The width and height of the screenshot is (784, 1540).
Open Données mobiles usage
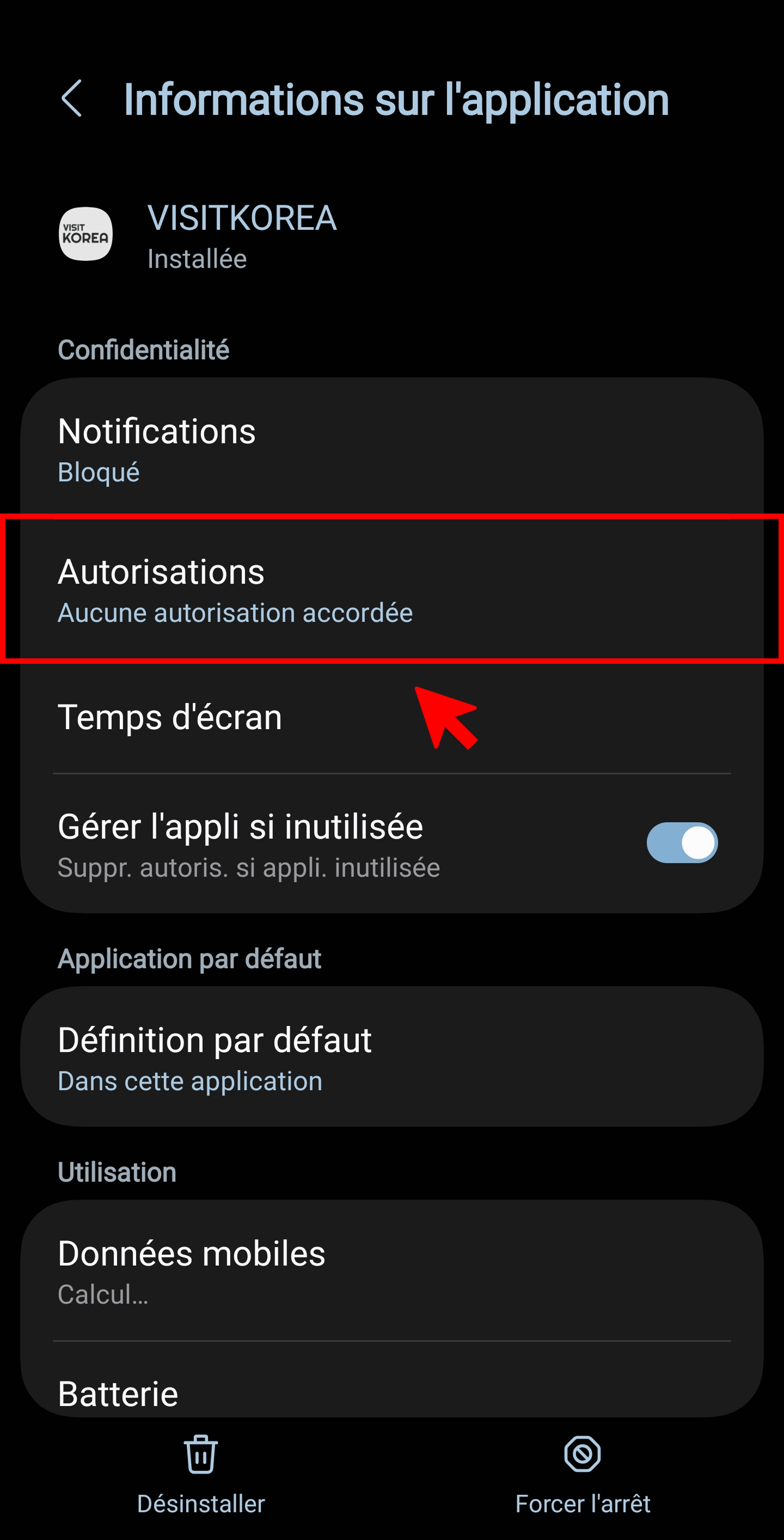[x=391, y=1272]
